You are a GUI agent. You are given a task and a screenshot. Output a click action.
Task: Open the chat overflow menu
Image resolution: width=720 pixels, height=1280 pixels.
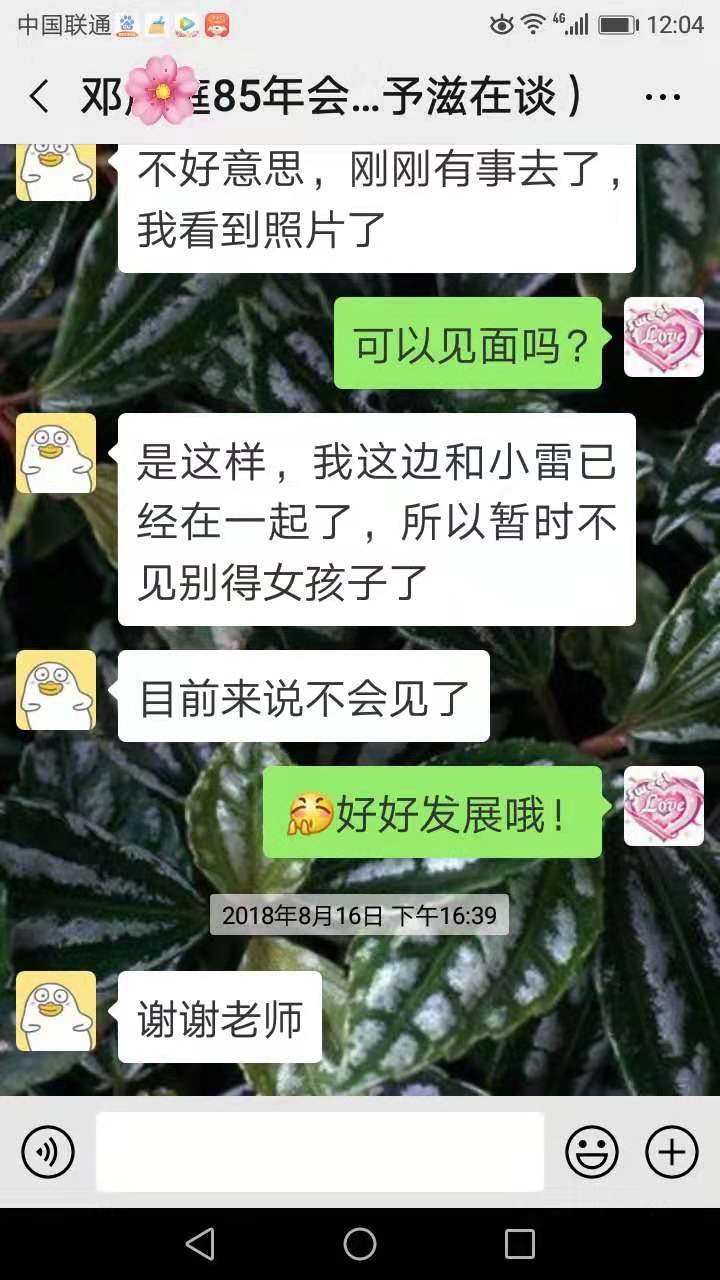tap(662, 98)
